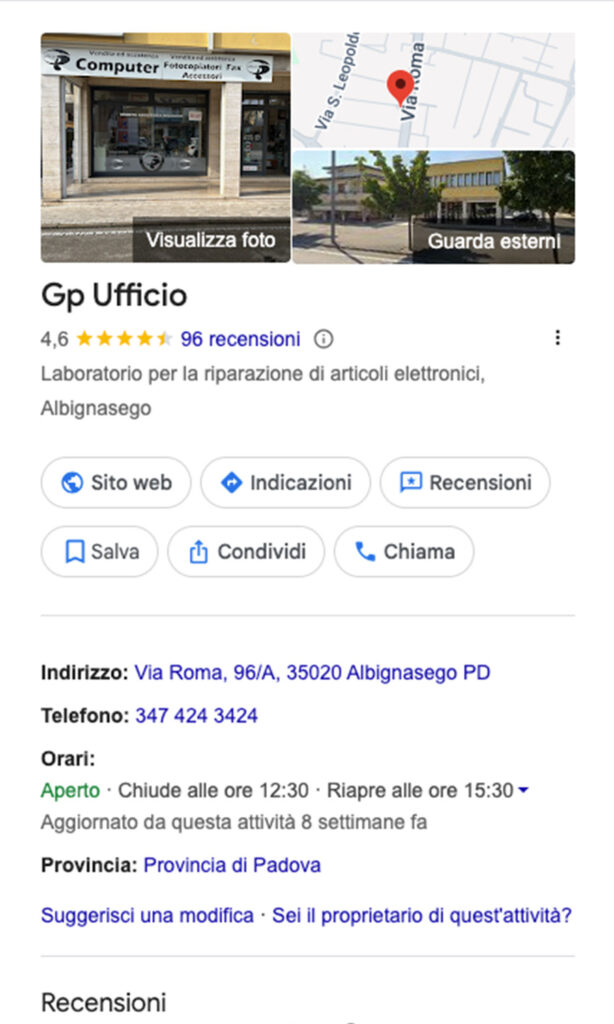Tap the info icon beside the reviews count
The image size is (614, 1024).
pos(323,339)
